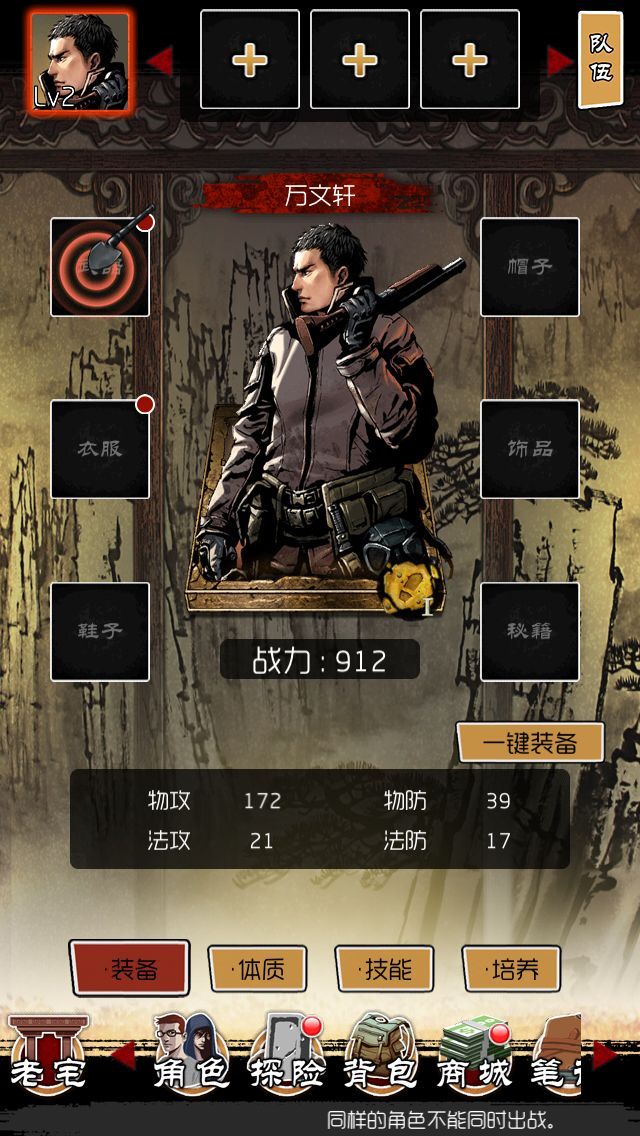Go to 老宅 in the bottom menu
The image size is (640, 1136).
(x=48, y=1055)
